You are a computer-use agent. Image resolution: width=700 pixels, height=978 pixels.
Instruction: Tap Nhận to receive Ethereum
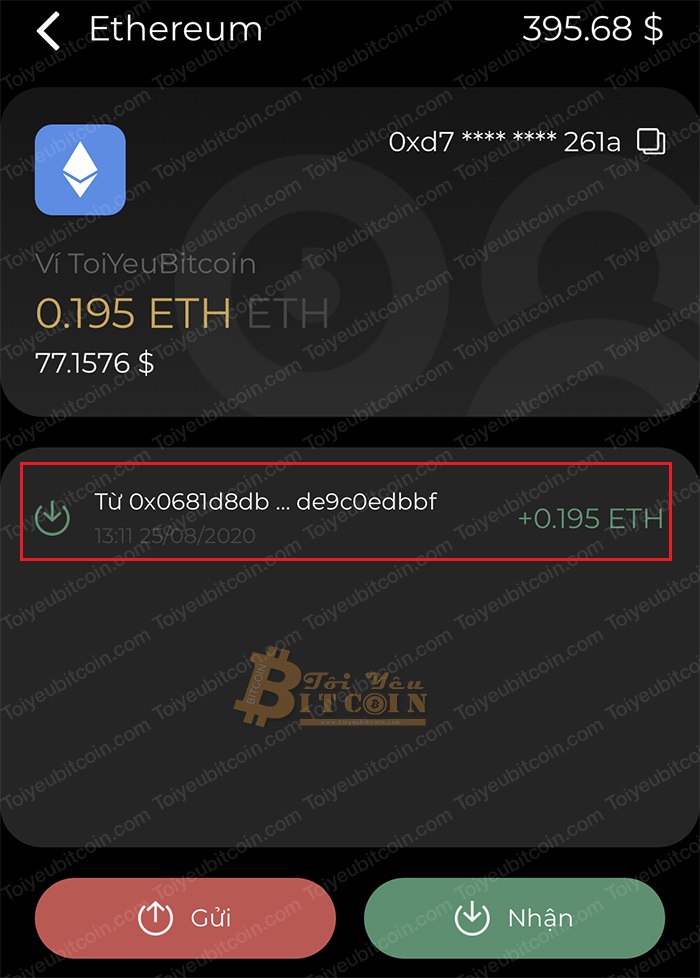coord(514,918)
